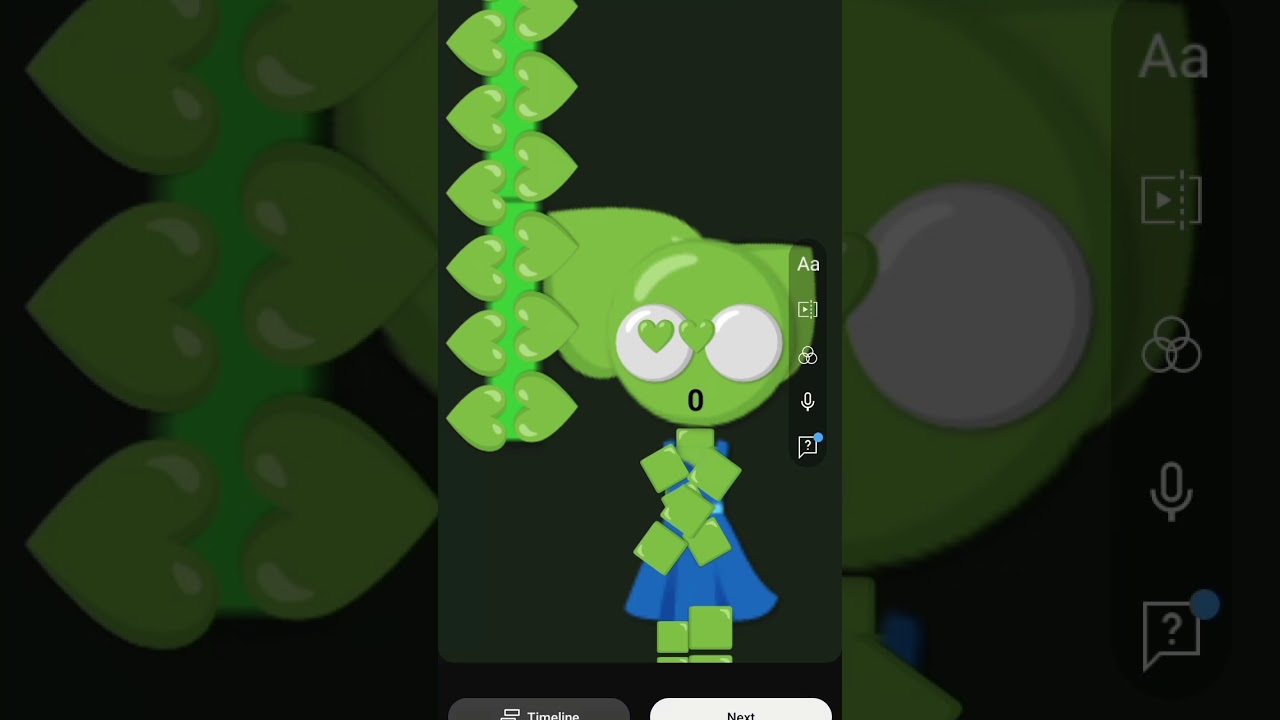Open the filters tool

(x=808, y=356)
